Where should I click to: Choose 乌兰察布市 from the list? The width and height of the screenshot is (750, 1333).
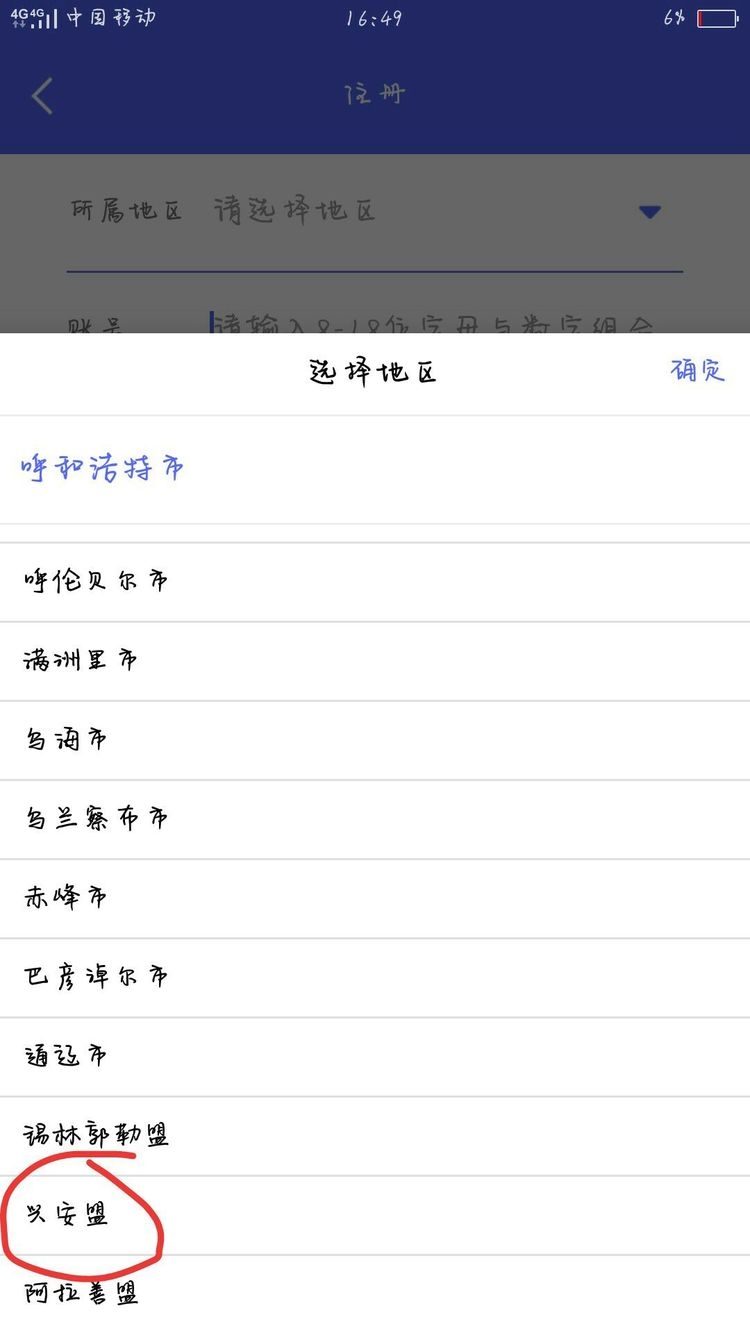[x=375, y=819]
